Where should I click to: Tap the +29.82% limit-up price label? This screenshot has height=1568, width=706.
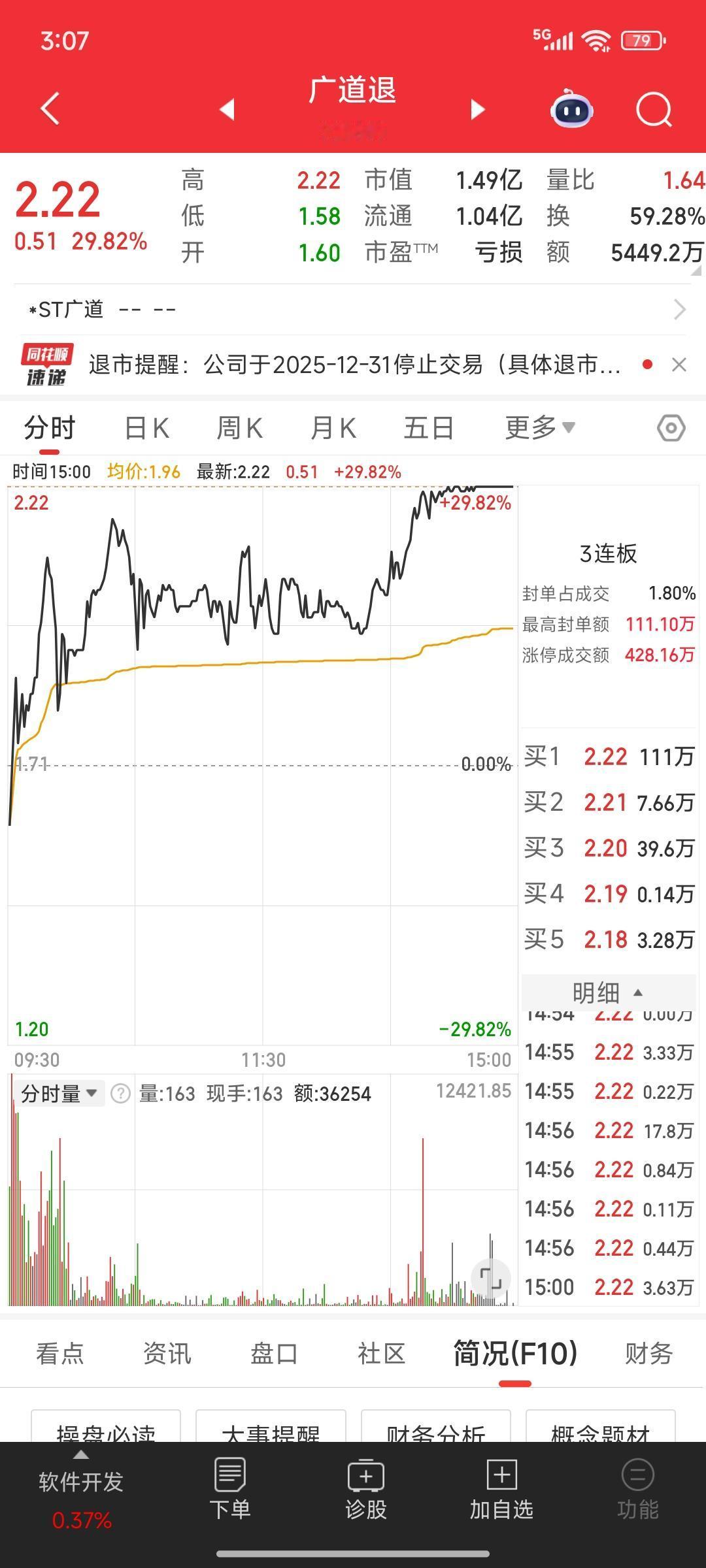(475, 503)
